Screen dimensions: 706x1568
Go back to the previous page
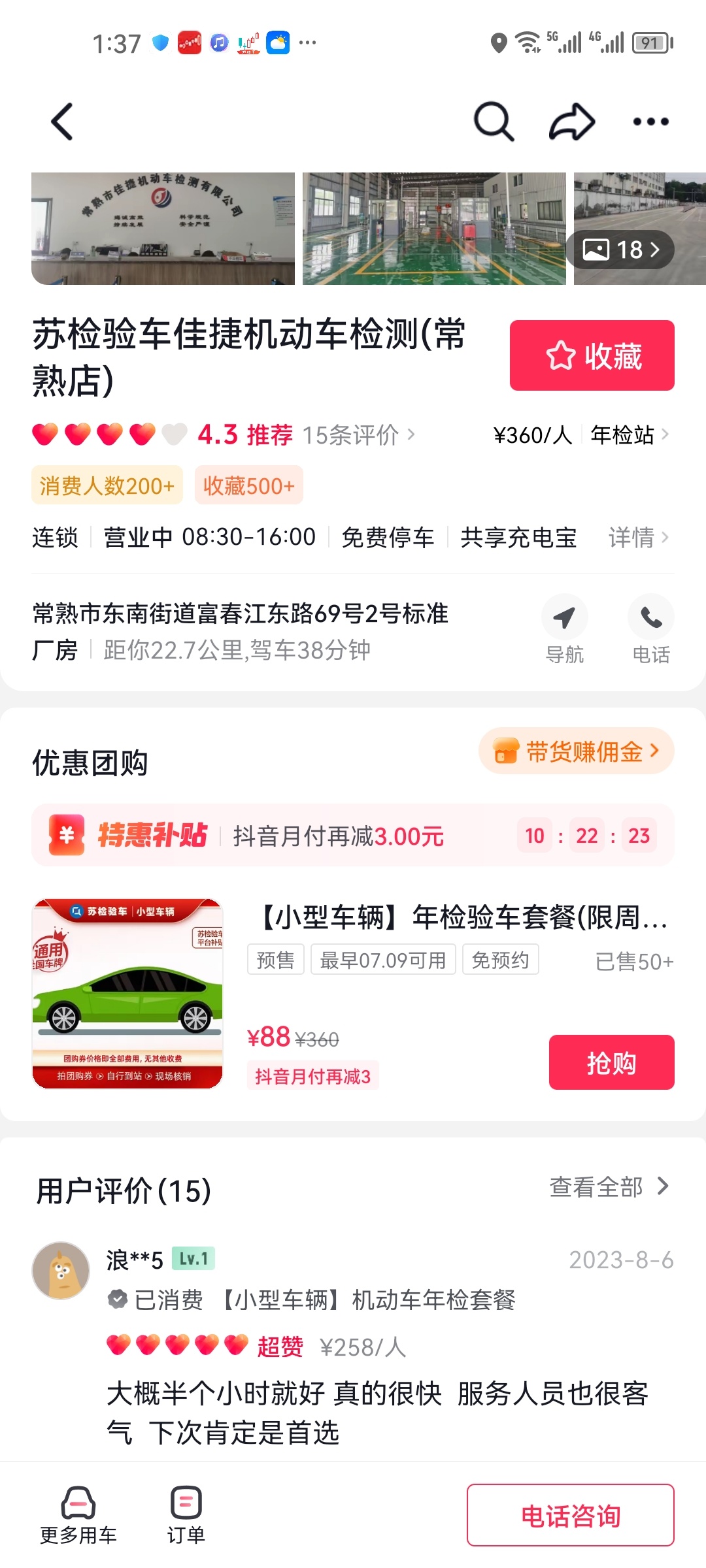pos(62,122)
